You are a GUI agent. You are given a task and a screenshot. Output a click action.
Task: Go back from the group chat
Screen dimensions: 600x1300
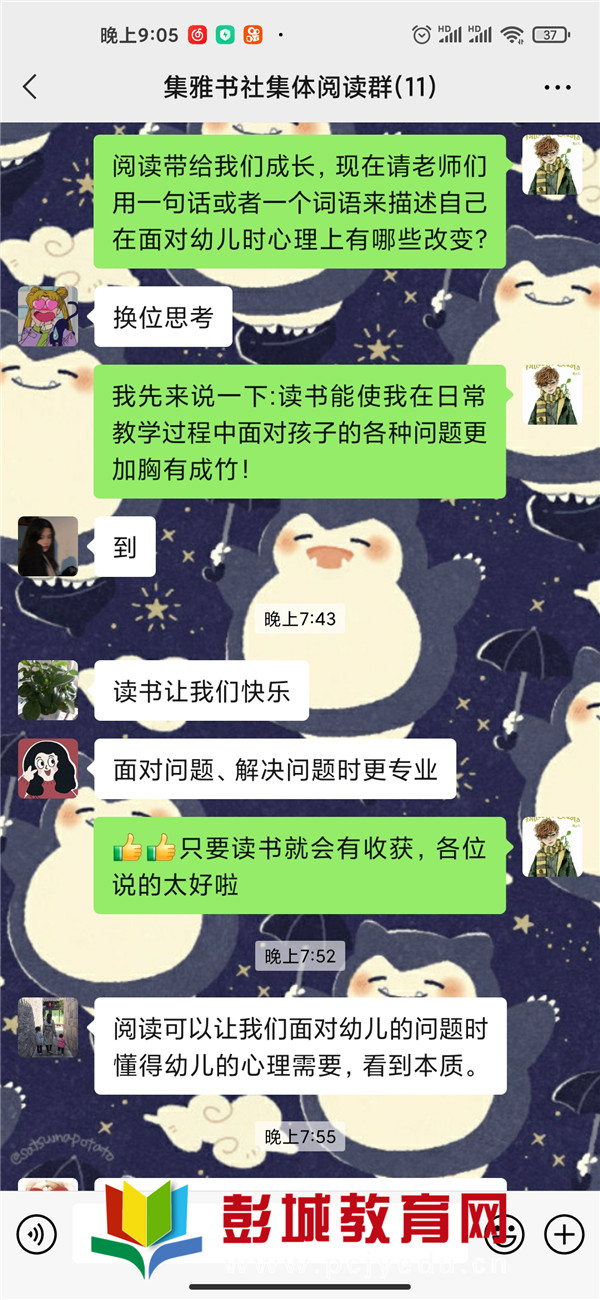click(30, 87)
